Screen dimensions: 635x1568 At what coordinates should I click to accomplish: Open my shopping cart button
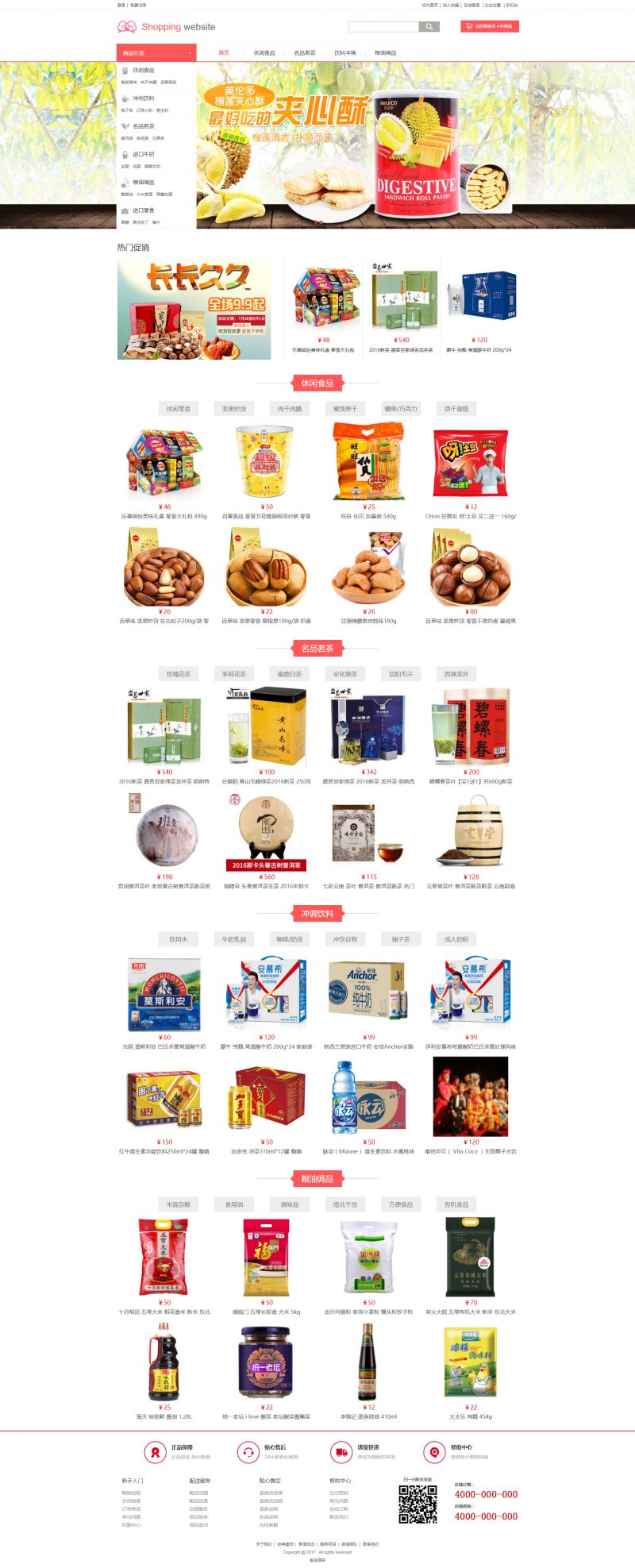pyautogui.click(x=489, y=26)
